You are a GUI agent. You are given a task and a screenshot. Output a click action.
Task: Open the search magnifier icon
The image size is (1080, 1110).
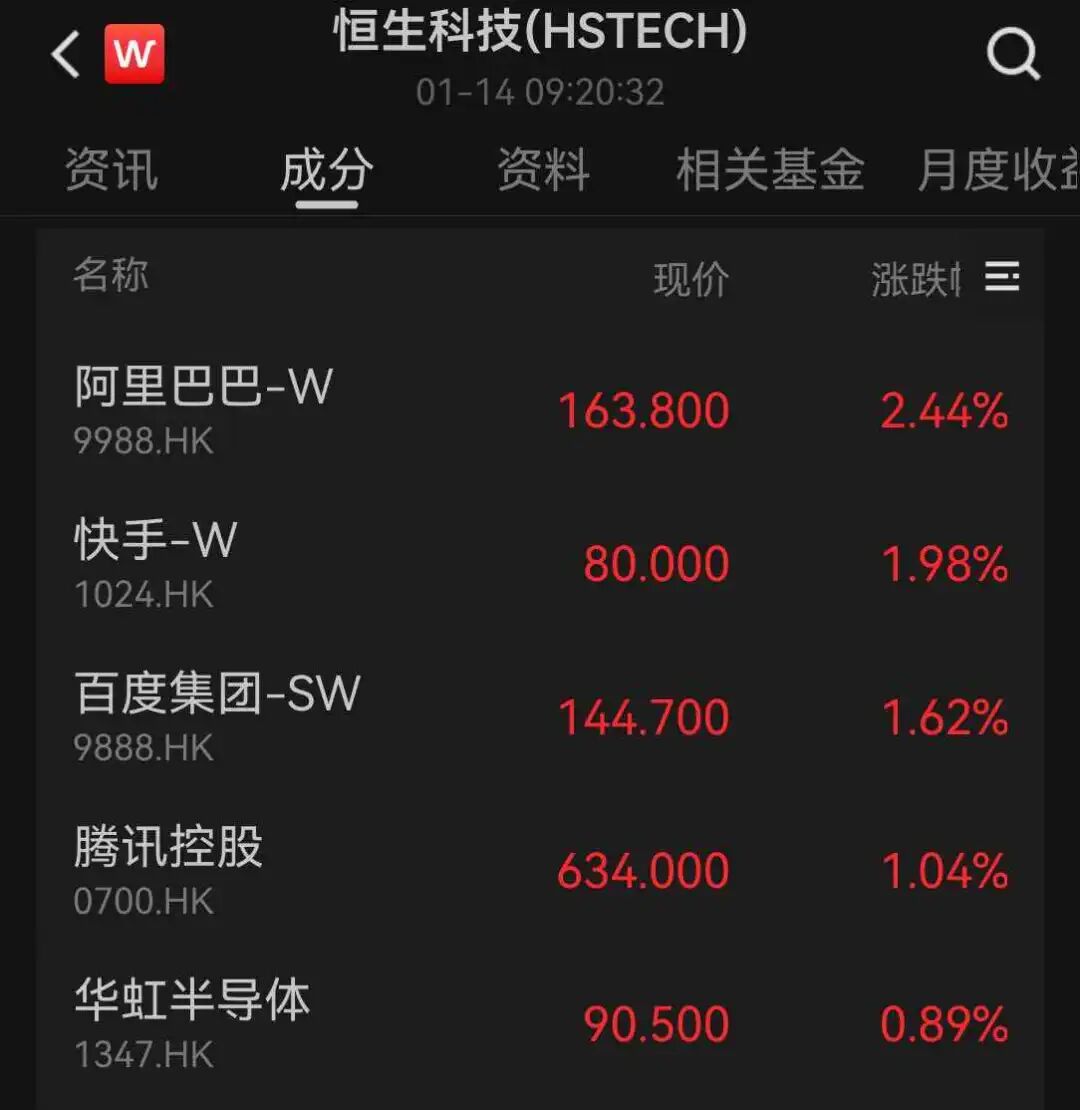click(x=1012, y=55)
